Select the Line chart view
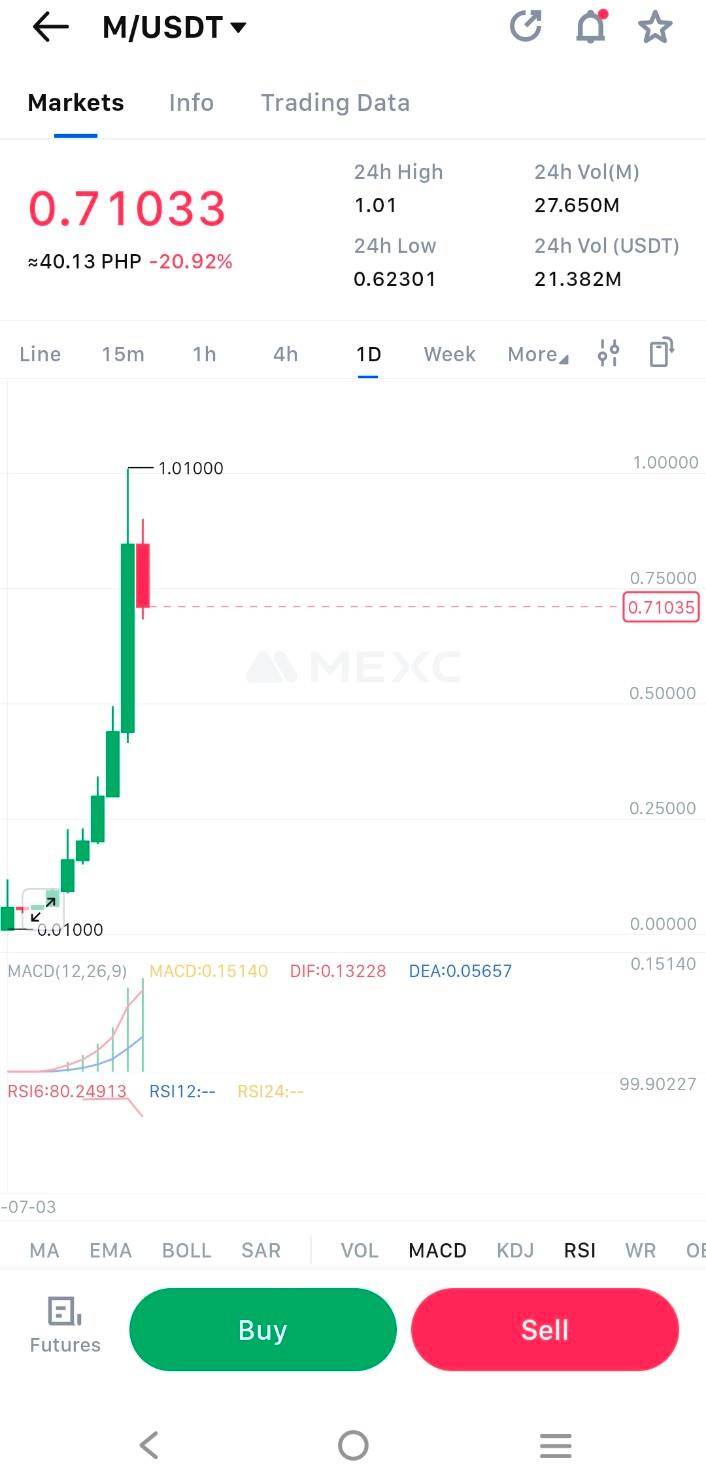The image size is (706, 1483). 40,354
